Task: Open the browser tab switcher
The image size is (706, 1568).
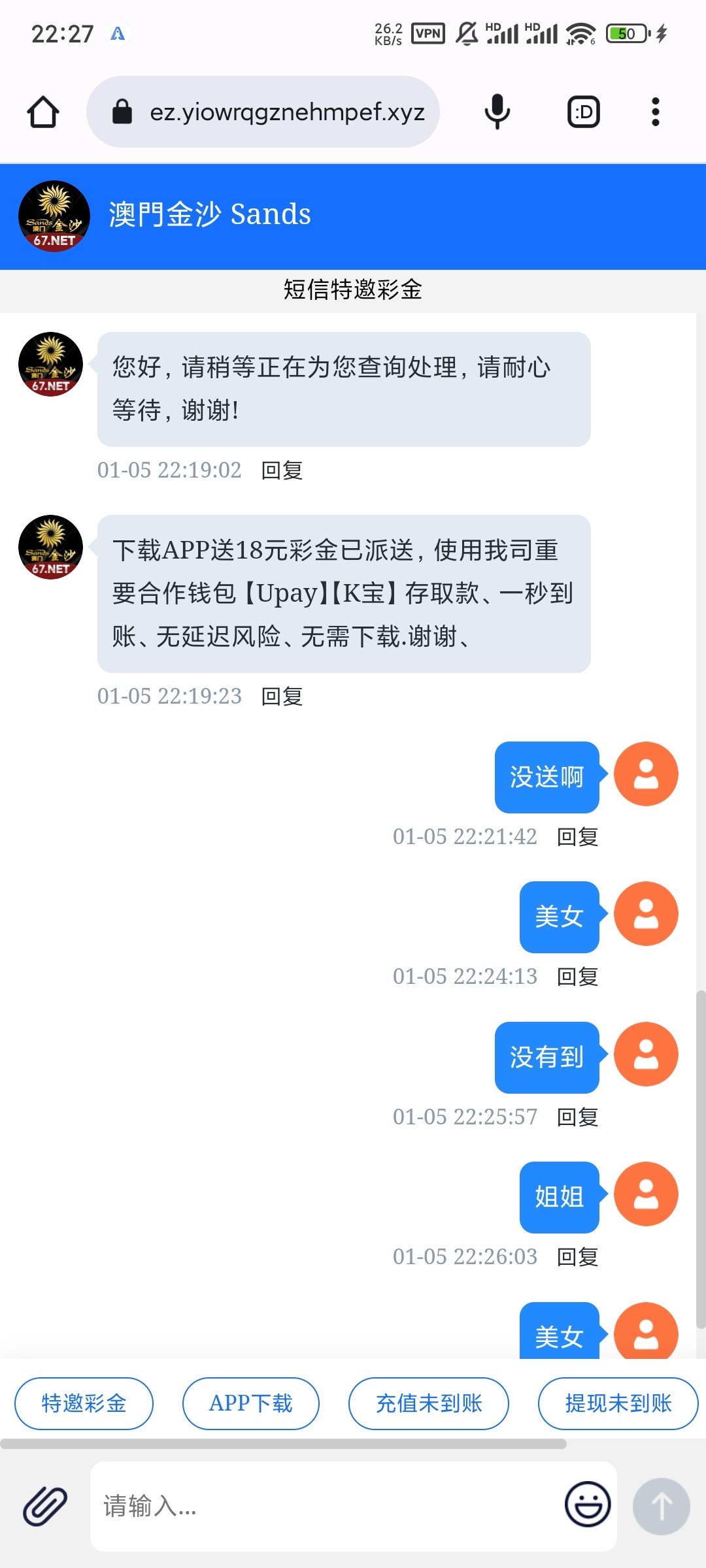Action: tap(583, 112)
